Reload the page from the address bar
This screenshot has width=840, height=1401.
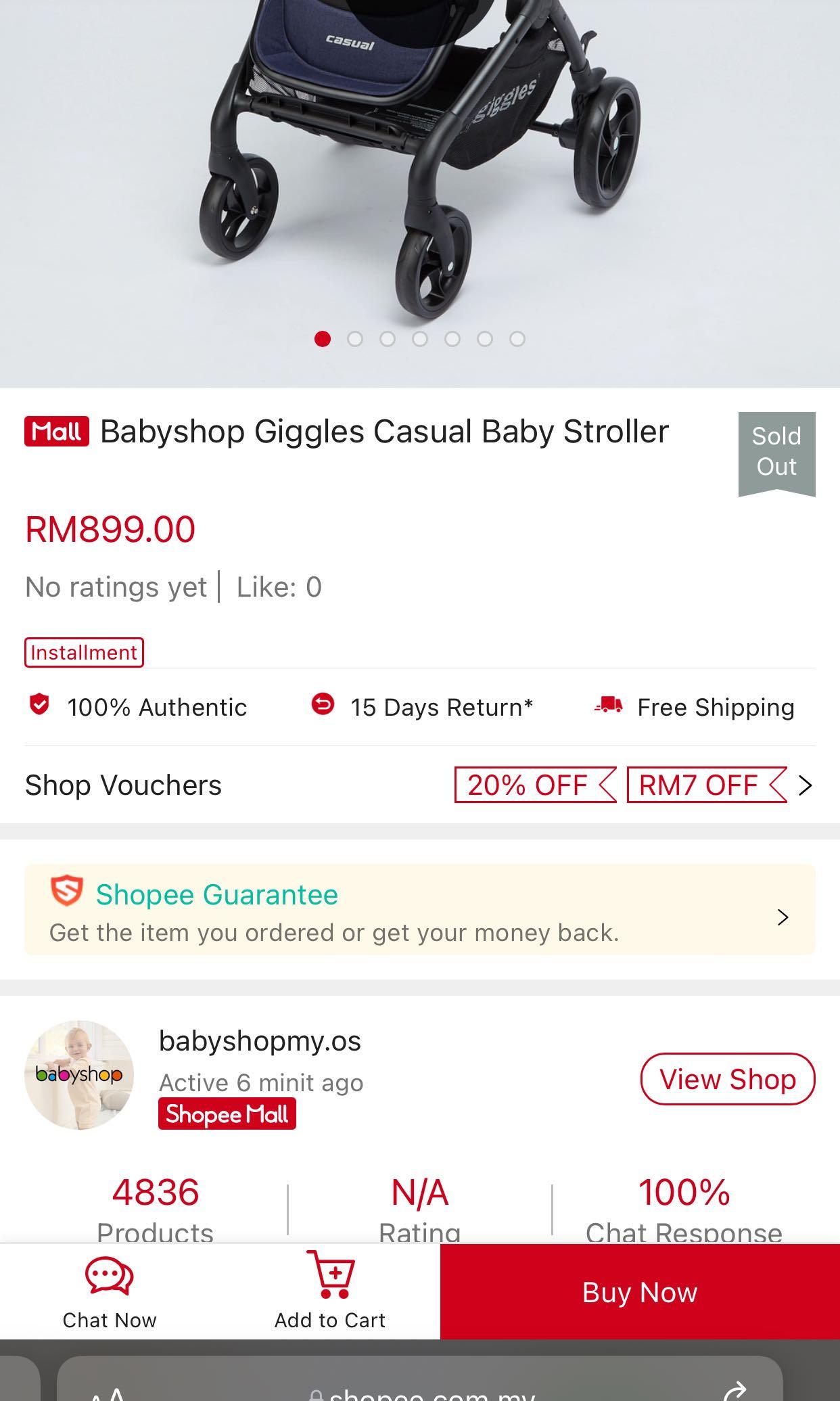point(734,1392)
